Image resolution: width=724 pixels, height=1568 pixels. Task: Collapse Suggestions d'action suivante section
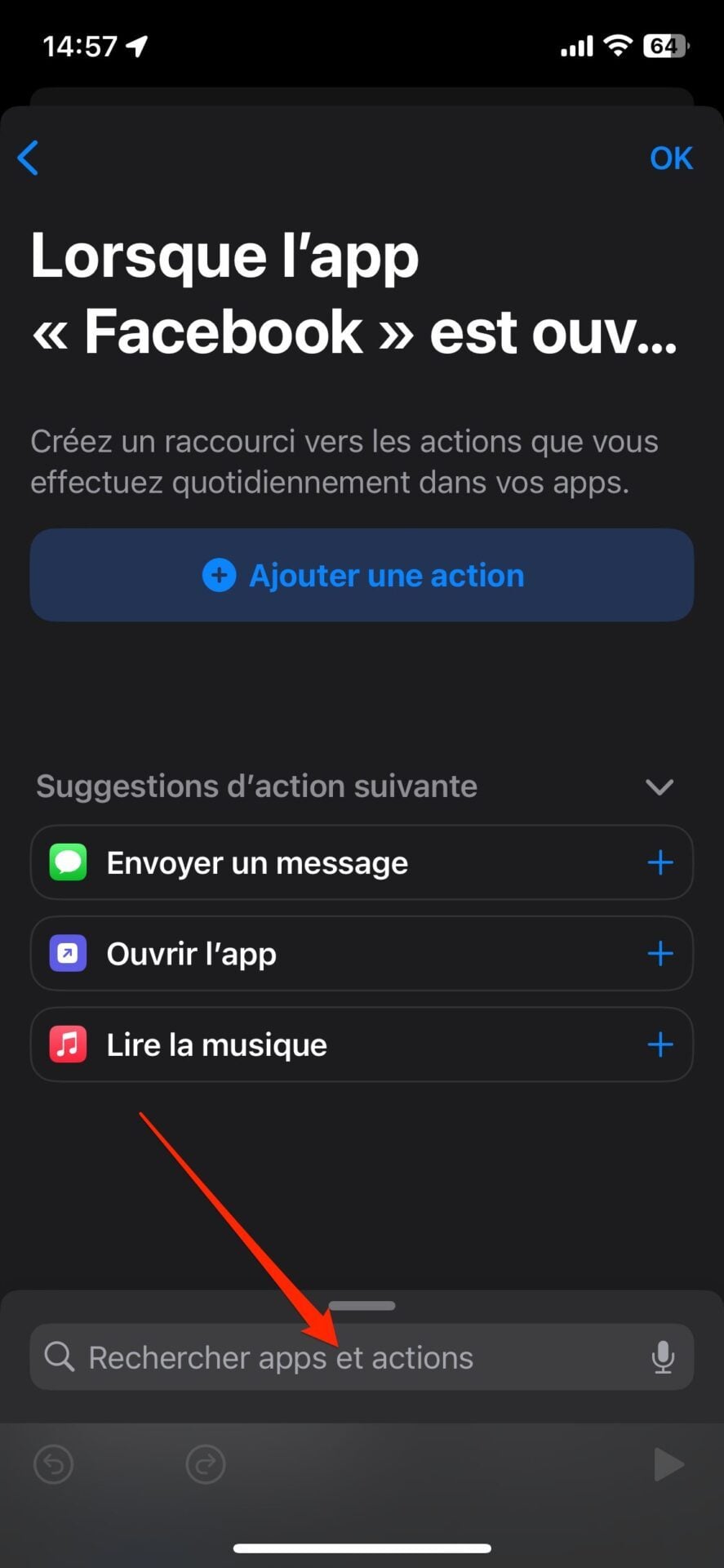pyautogui.click(x=659, y=786)
